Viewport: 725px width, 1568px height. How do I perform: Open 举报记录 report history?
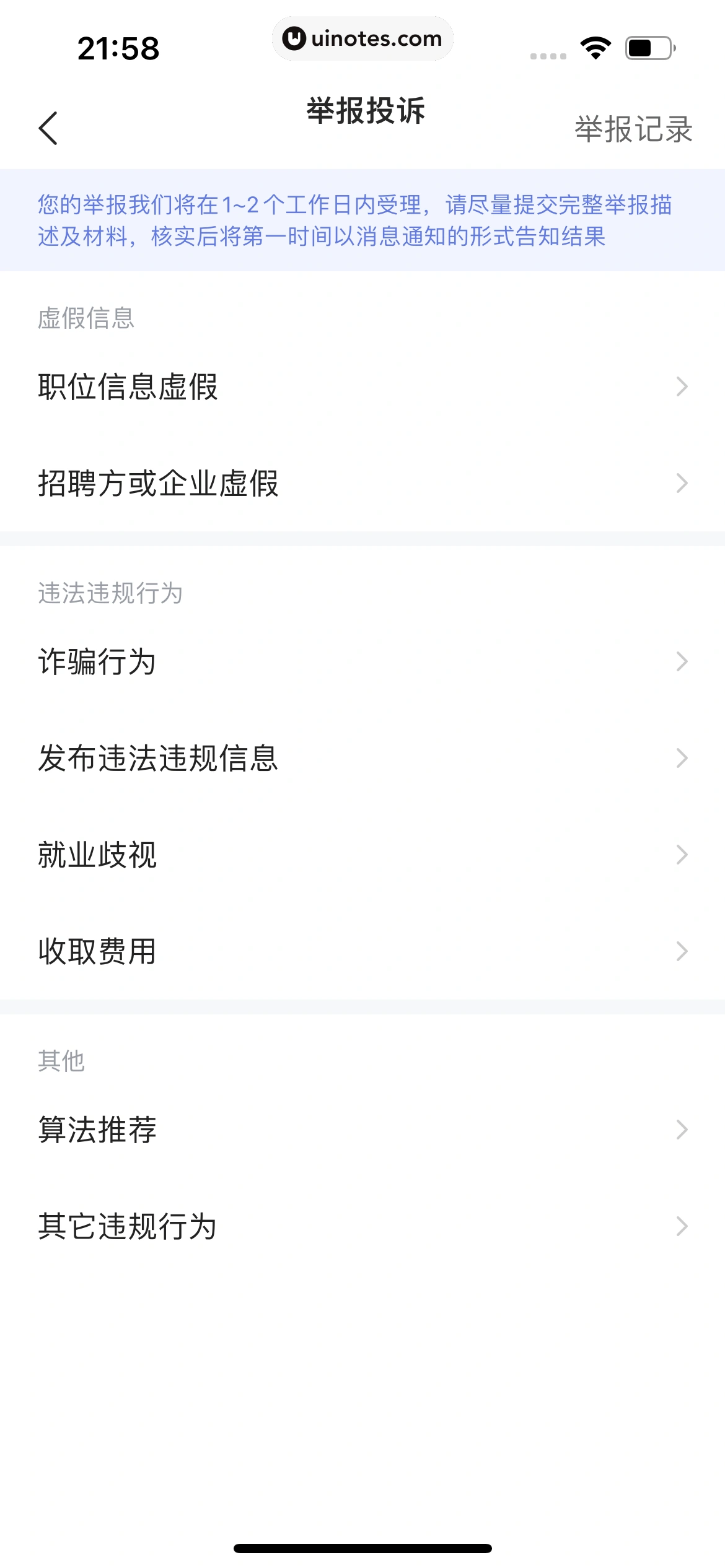[633, 129]
